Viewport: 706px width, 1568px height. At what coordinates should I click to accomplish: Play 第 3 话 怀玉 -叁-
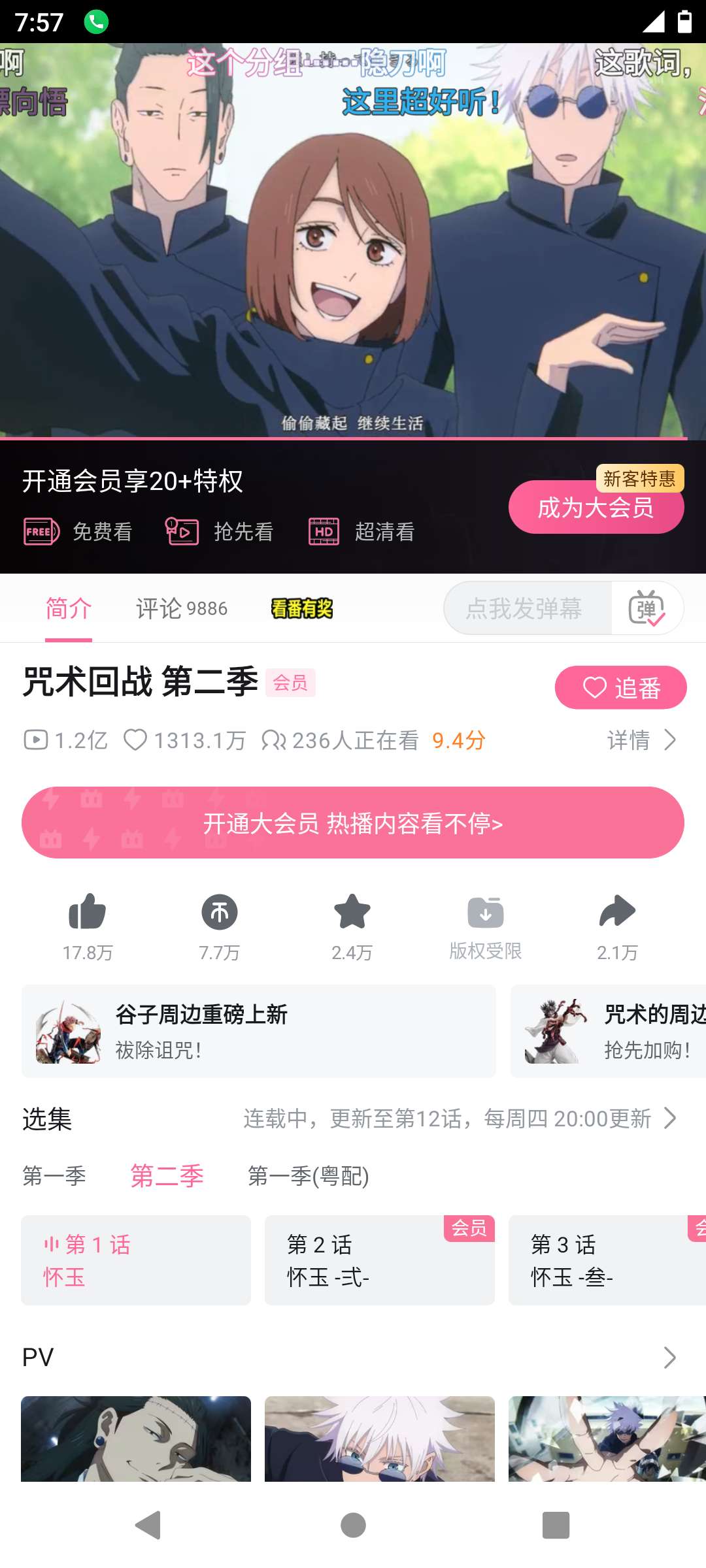click(x=607, y=1260)
